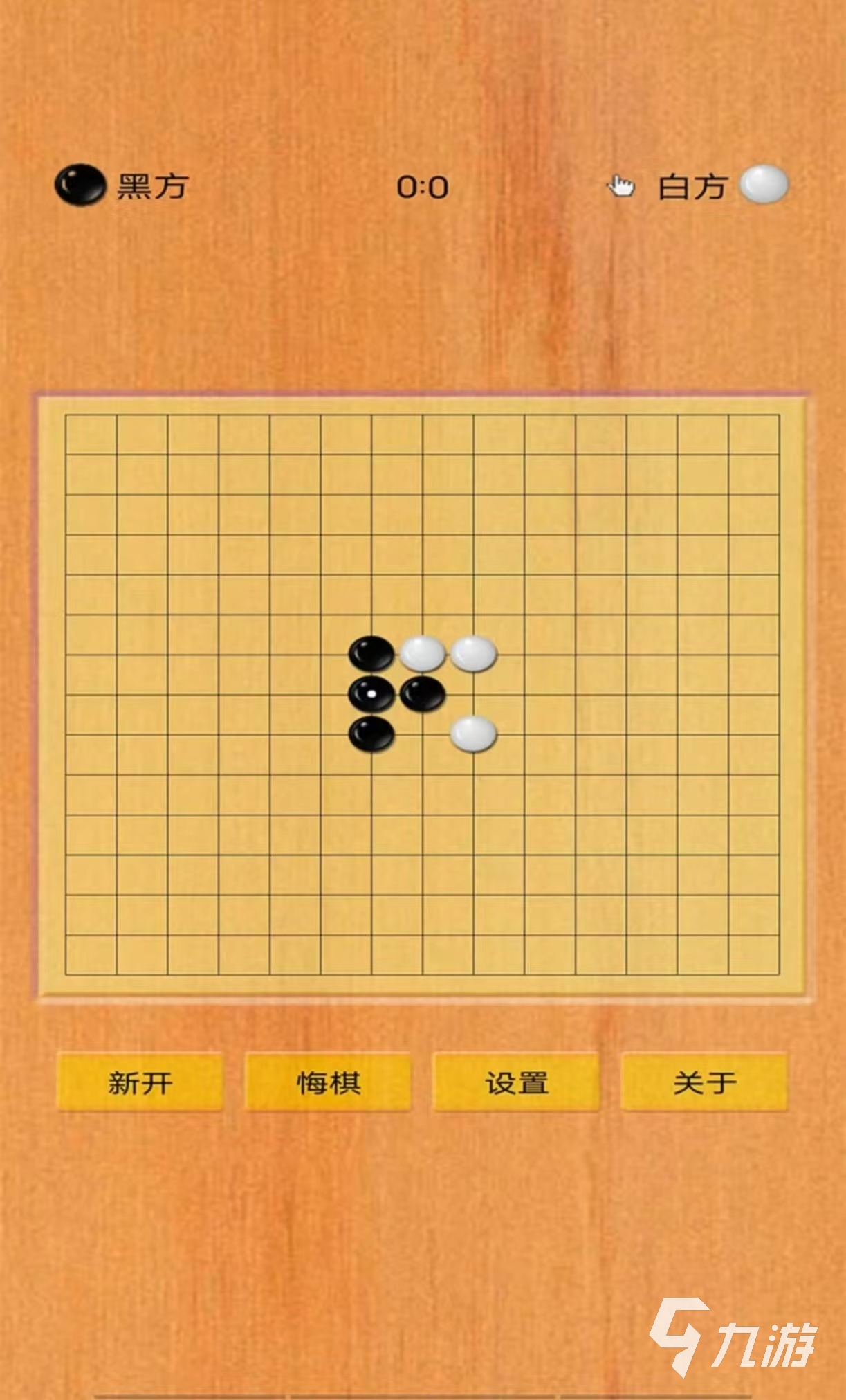
Task: Open 设置 settings
Action: [516, 1082]
